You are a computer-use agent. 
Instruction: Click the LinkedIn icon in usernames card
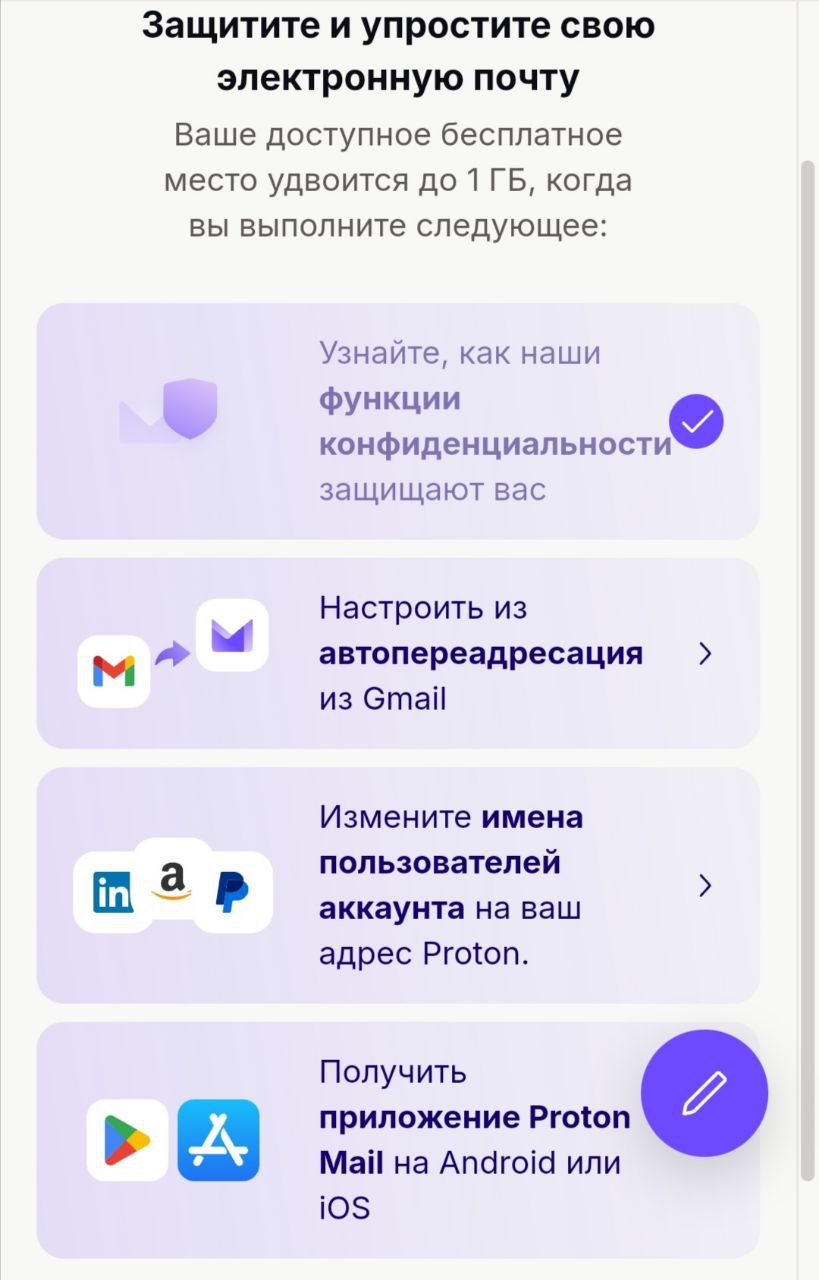tap(112, 893)
